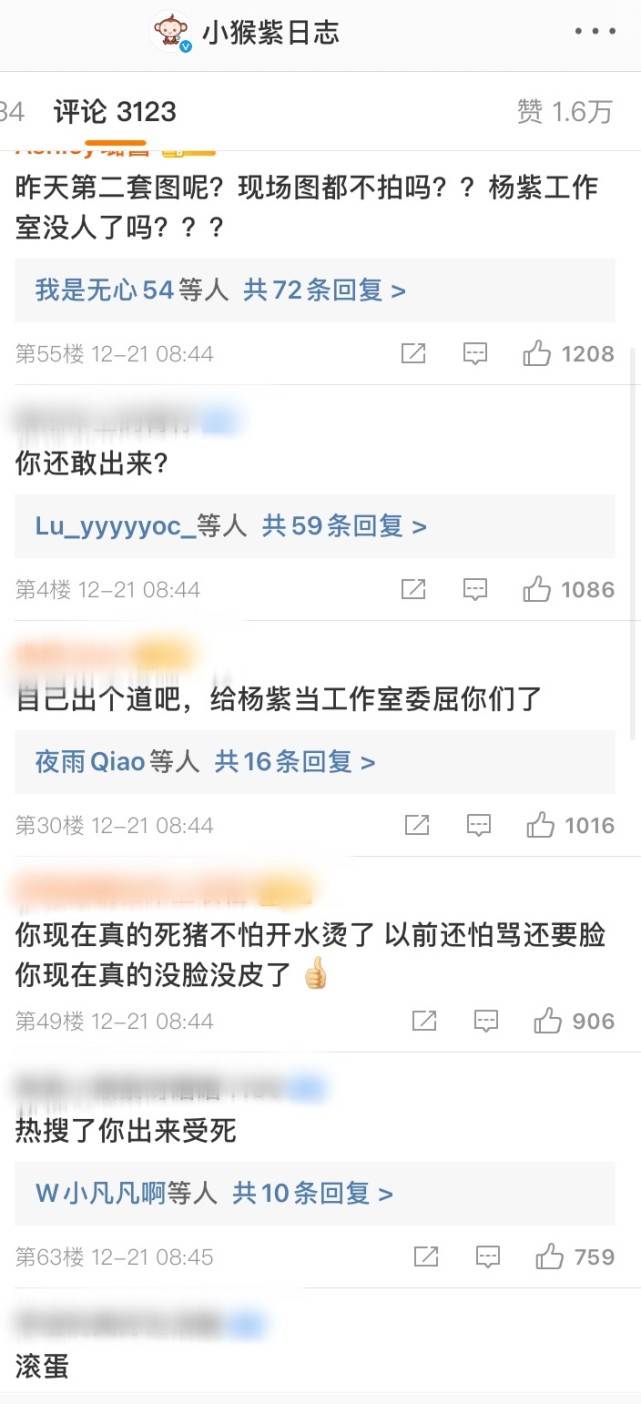Tap comment icon on the 第4楼 comment
The height and width of the screenshot is (1404, 641).
point(475,589)
